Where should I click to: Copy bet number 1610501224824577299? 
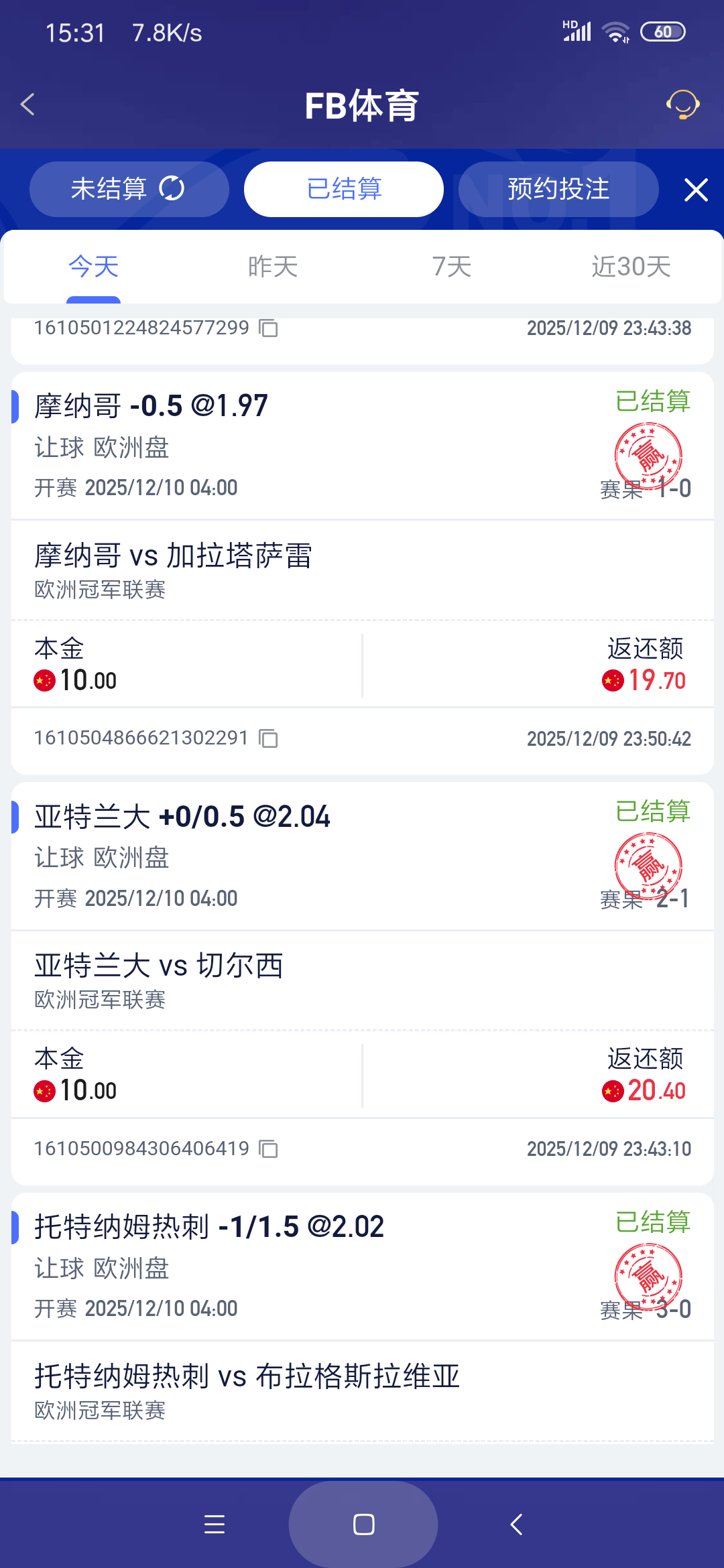[x=267, y=329]
